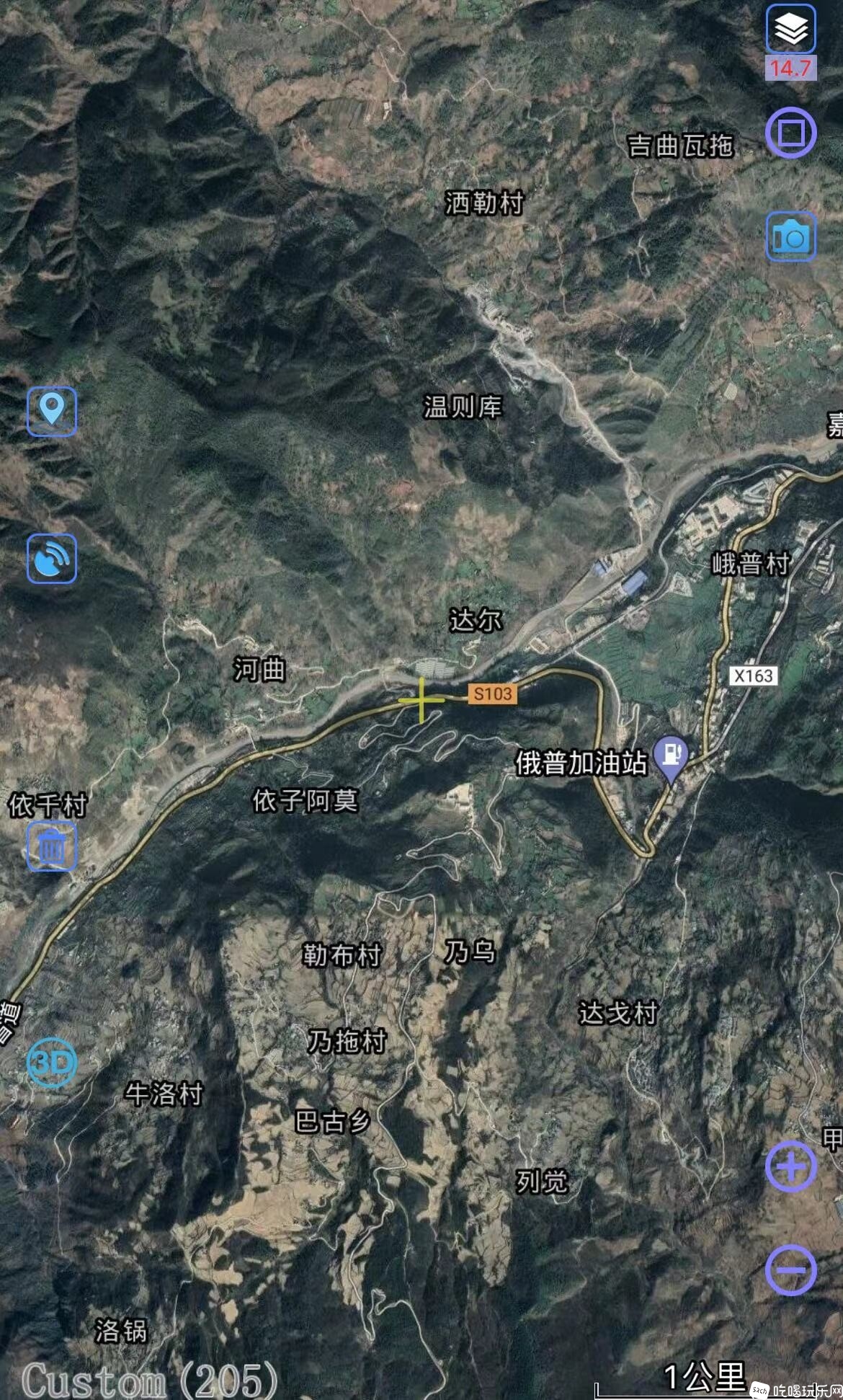Switch to 3D view mode
The height and width of the screenshot is (1400, 843).
tap(52, 1062)
